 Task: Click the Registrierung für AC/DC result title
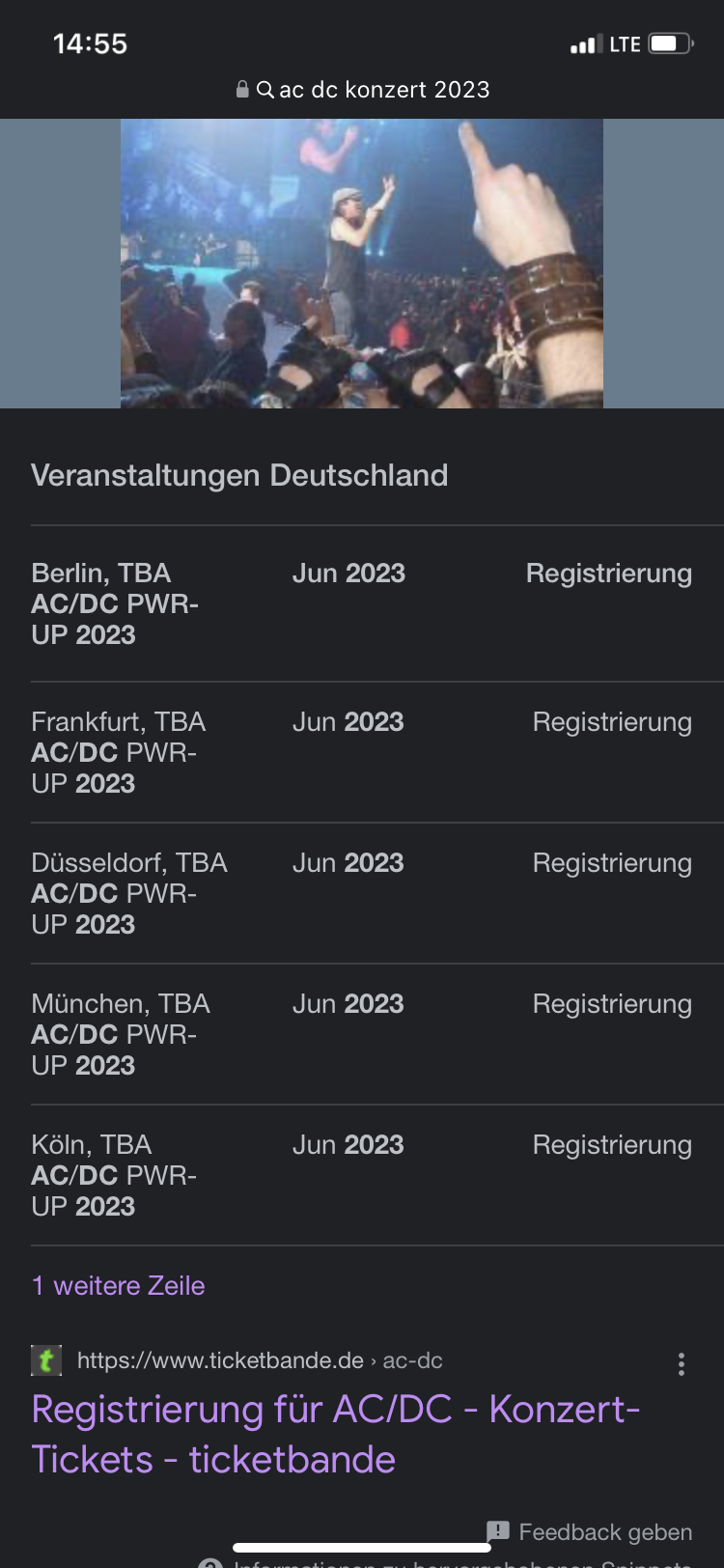click(x=335, y=1434)
